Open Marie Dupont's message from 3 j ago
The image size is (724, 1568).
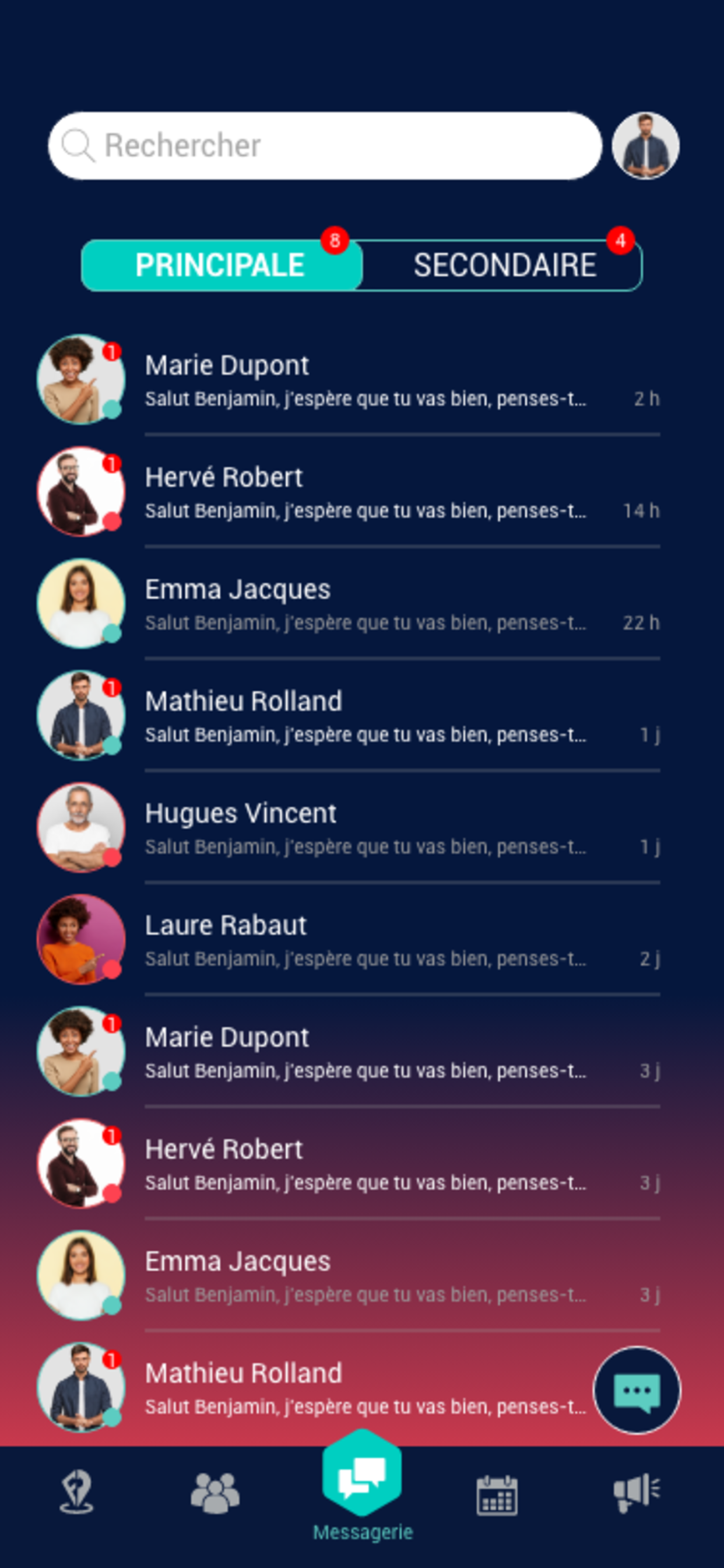coord(365,1053)
